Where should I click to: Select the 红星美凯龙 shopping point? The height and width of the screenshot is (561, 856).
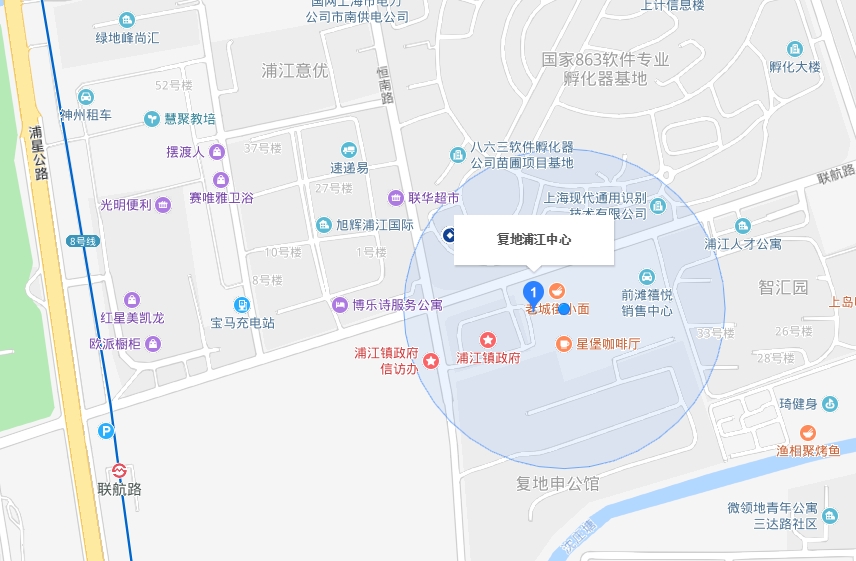click(x=131, y=300)
